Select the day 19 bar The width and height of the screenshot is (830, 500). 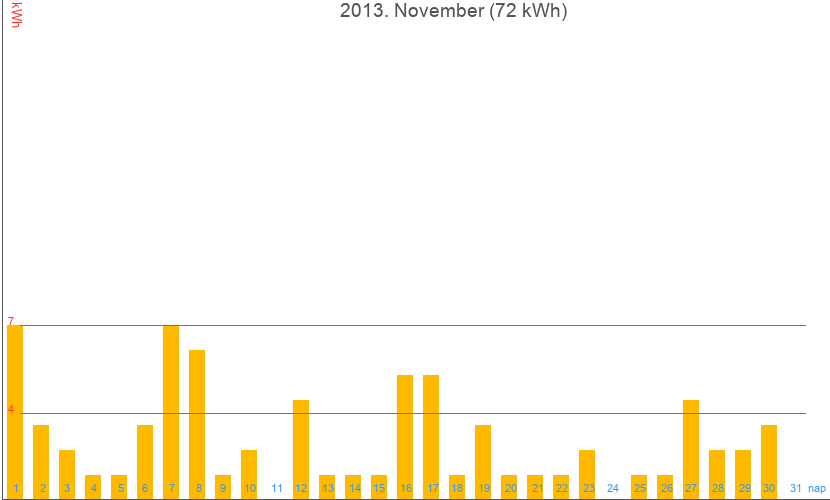(x=483, y=458)
